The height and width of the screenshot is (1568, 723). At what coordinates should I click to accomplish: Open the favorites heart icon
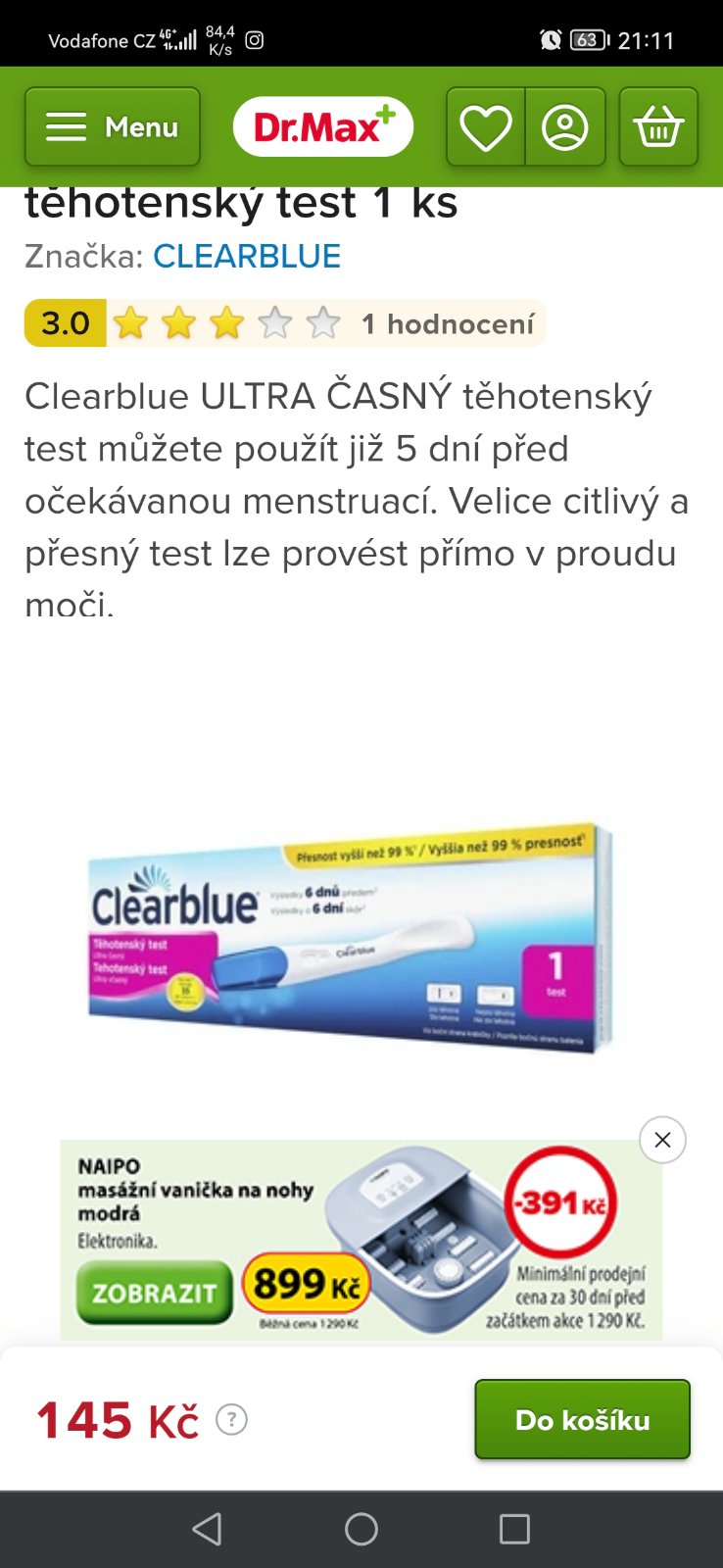(x=486, y=127)
